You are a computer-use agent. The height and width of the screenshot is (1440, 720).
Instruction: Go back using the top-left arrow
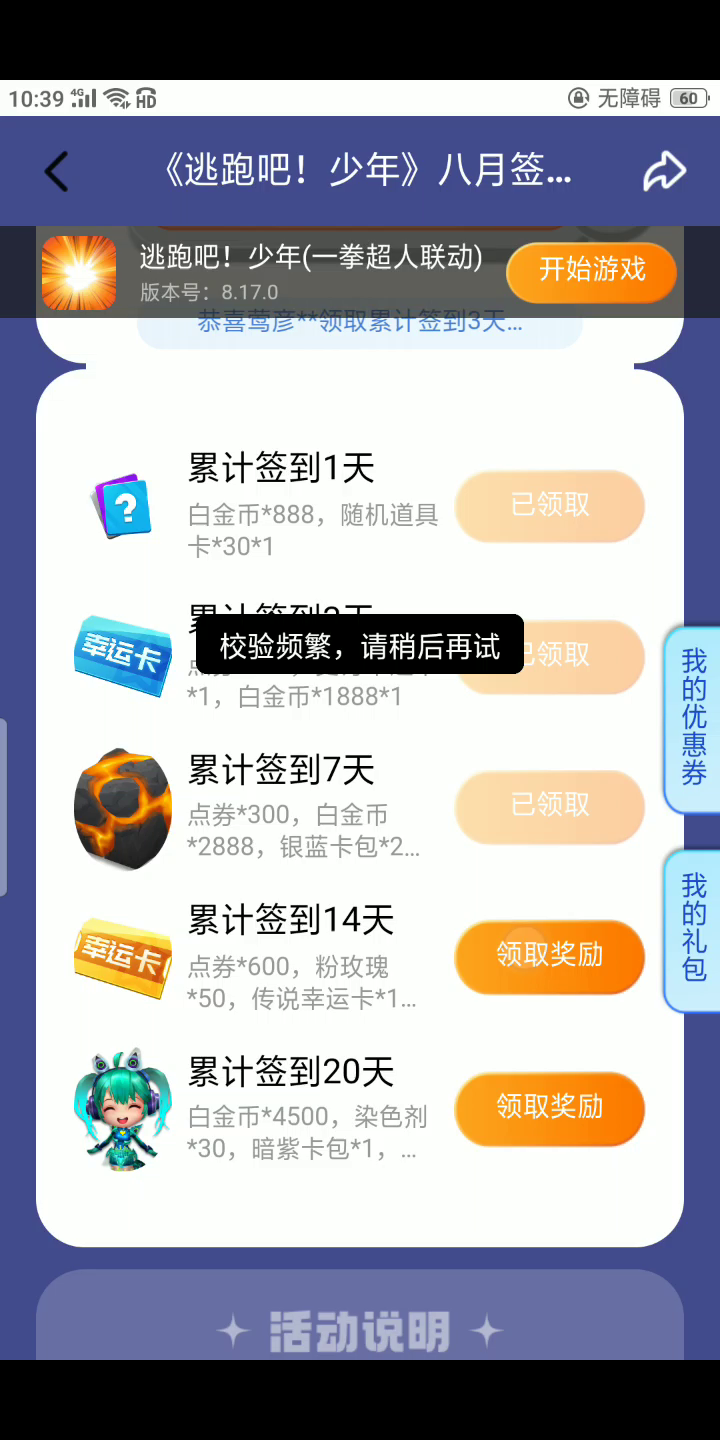tap(57, 172)
